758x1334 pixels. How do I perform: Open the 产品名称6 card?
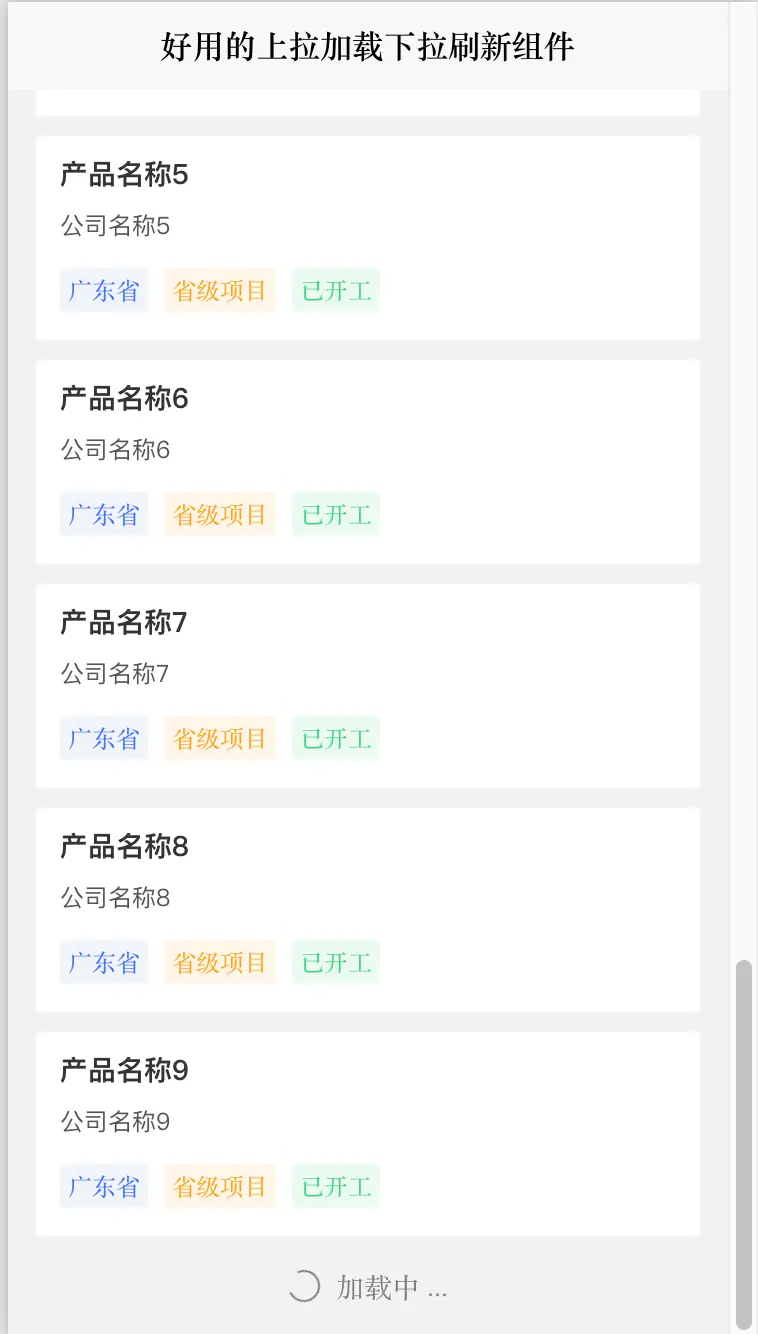pos(368,462)
